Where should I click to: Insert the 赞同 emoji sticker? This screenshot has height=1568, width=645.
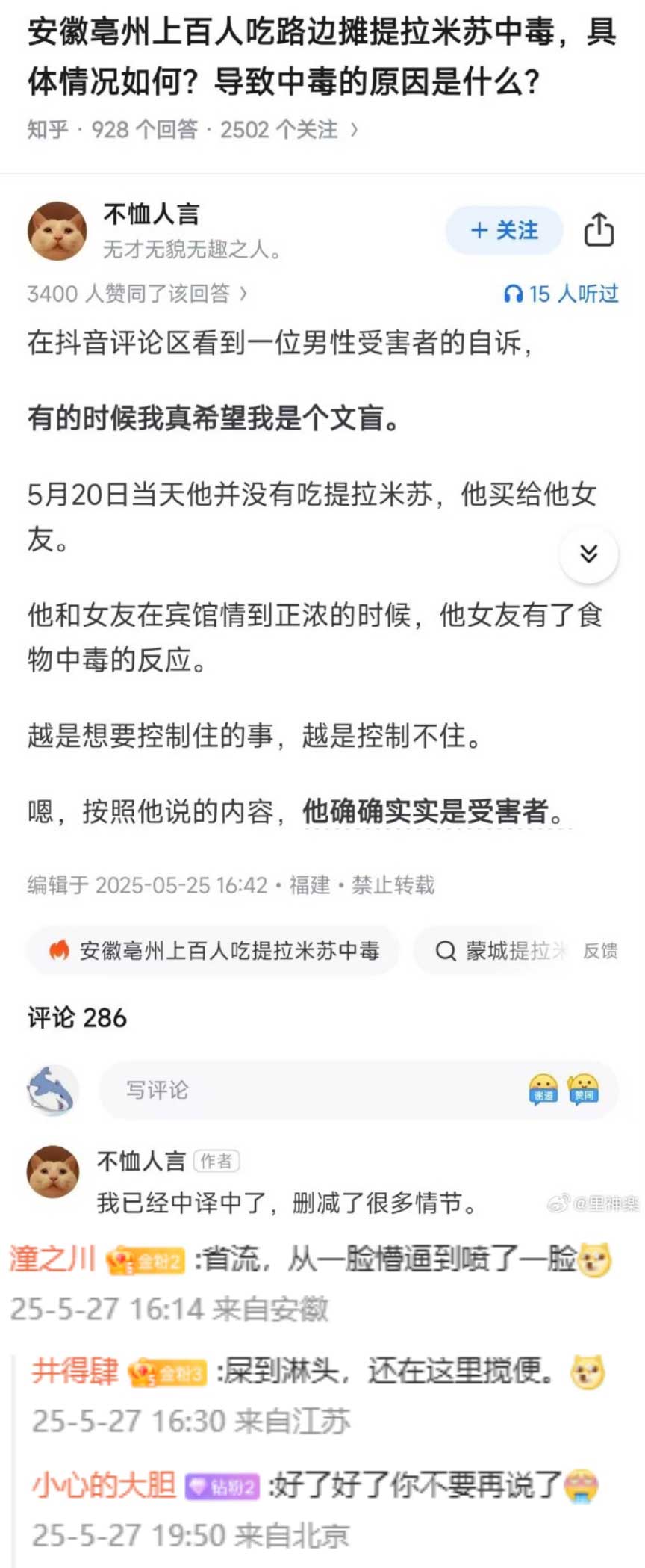tap(583, 1090)
